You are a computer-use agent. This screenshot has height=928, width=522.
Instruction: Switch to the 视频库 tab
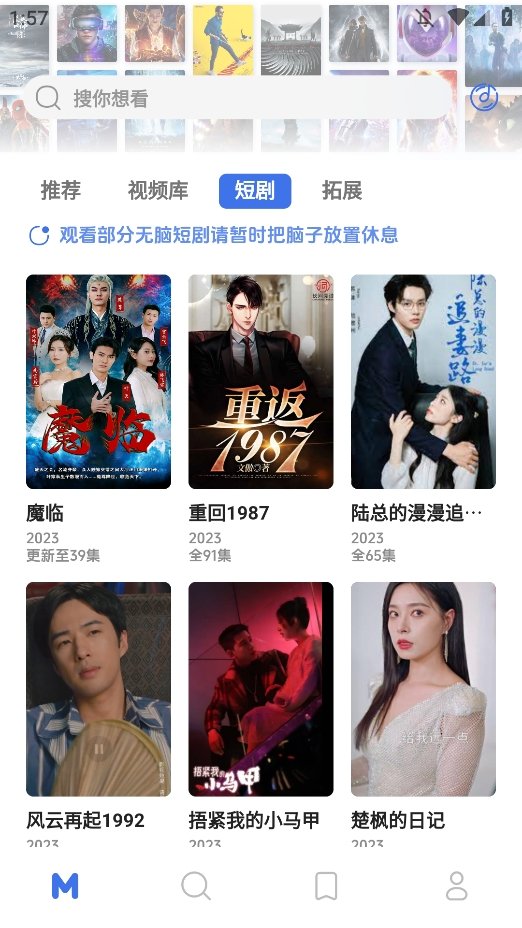click(x=158, y=191)
